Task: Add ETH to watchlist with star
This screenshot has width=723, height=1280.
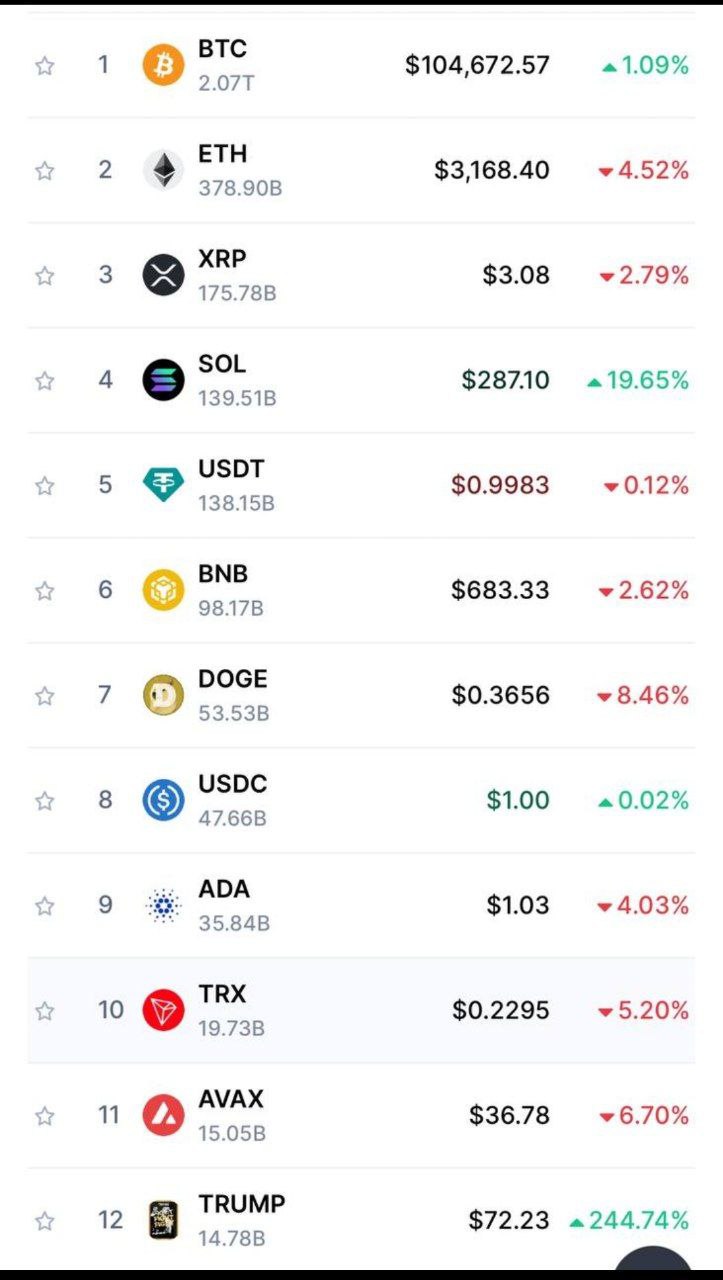Action: tap(44, 171)
